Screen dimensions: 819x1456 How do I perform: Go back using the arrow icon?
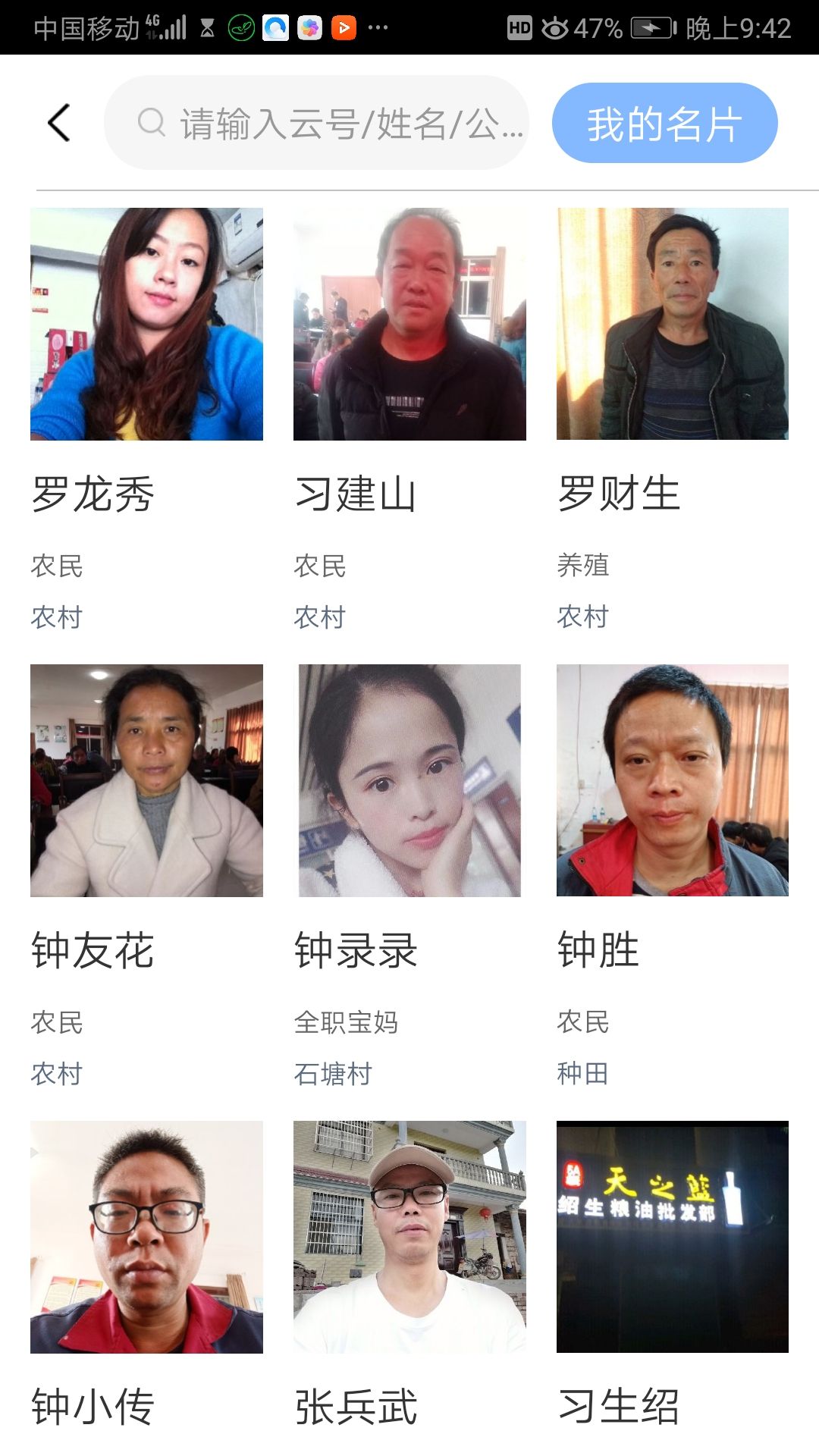[x=59, y=123]
